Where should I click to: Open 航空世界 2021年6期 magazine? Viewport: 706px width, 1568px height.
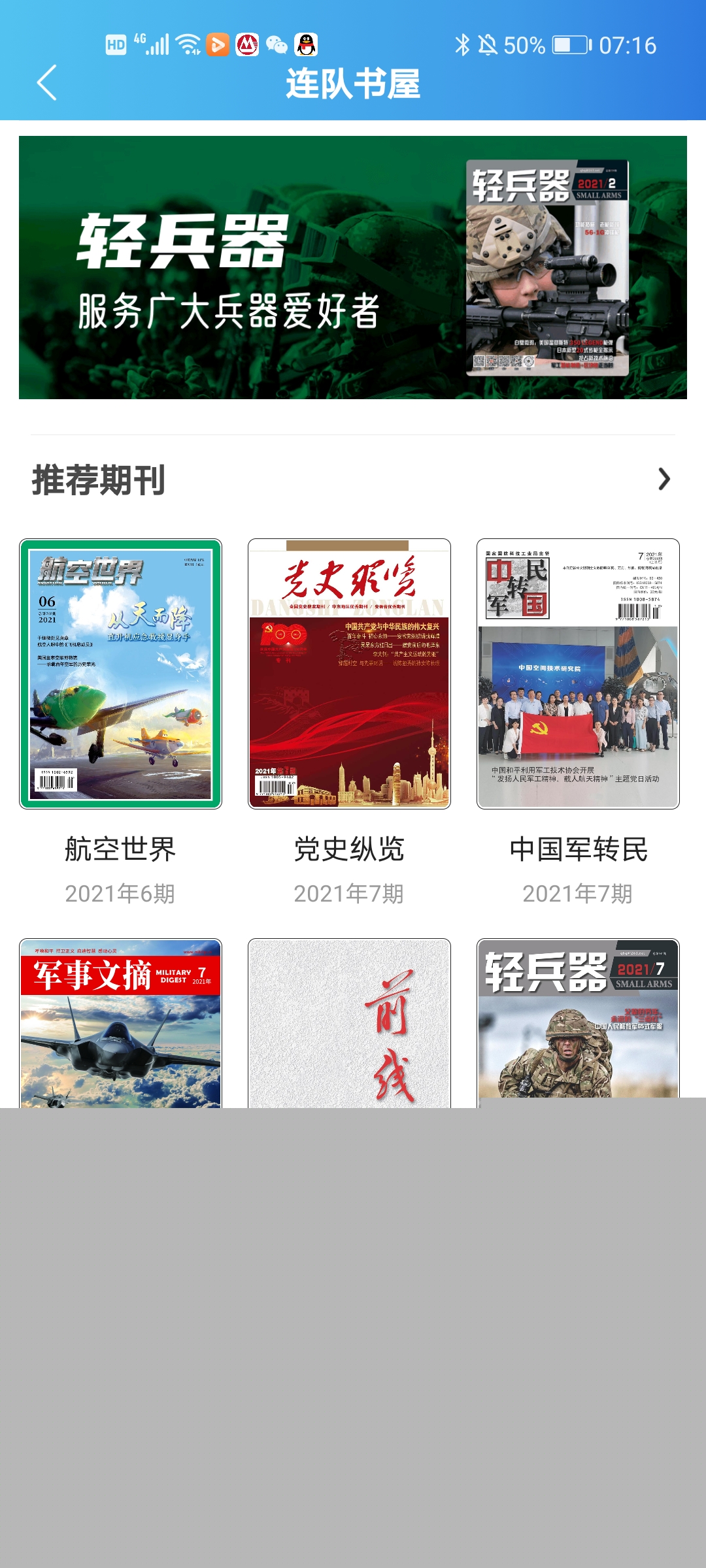(x=121, y=674)
